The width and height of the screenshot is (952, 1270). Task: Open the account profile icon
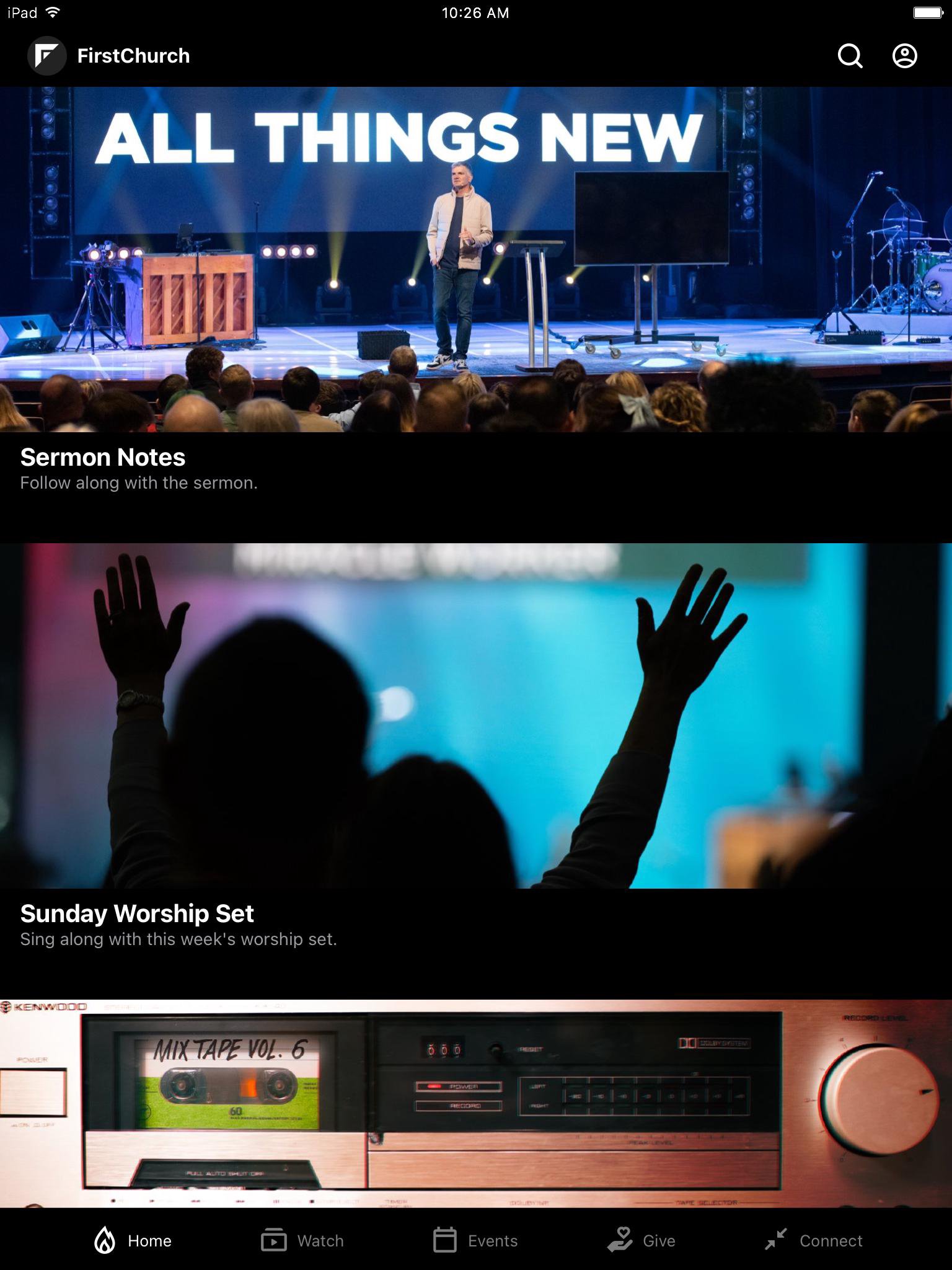coord(904,56)
